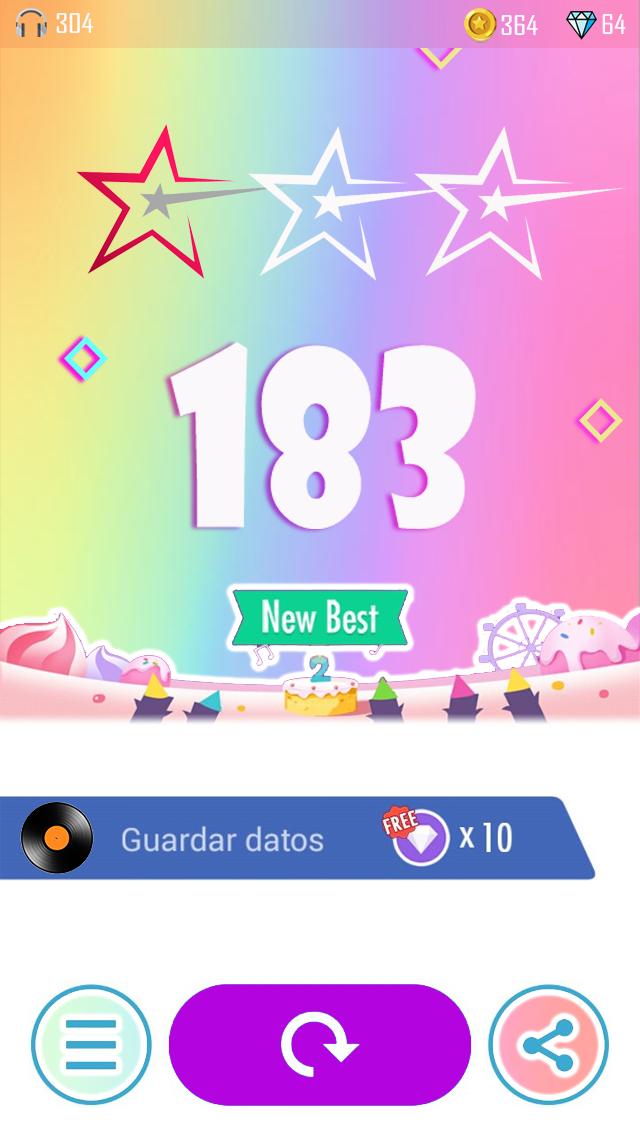The image size is (640, 1136).
Task: Share your score
Action: 548,1045
